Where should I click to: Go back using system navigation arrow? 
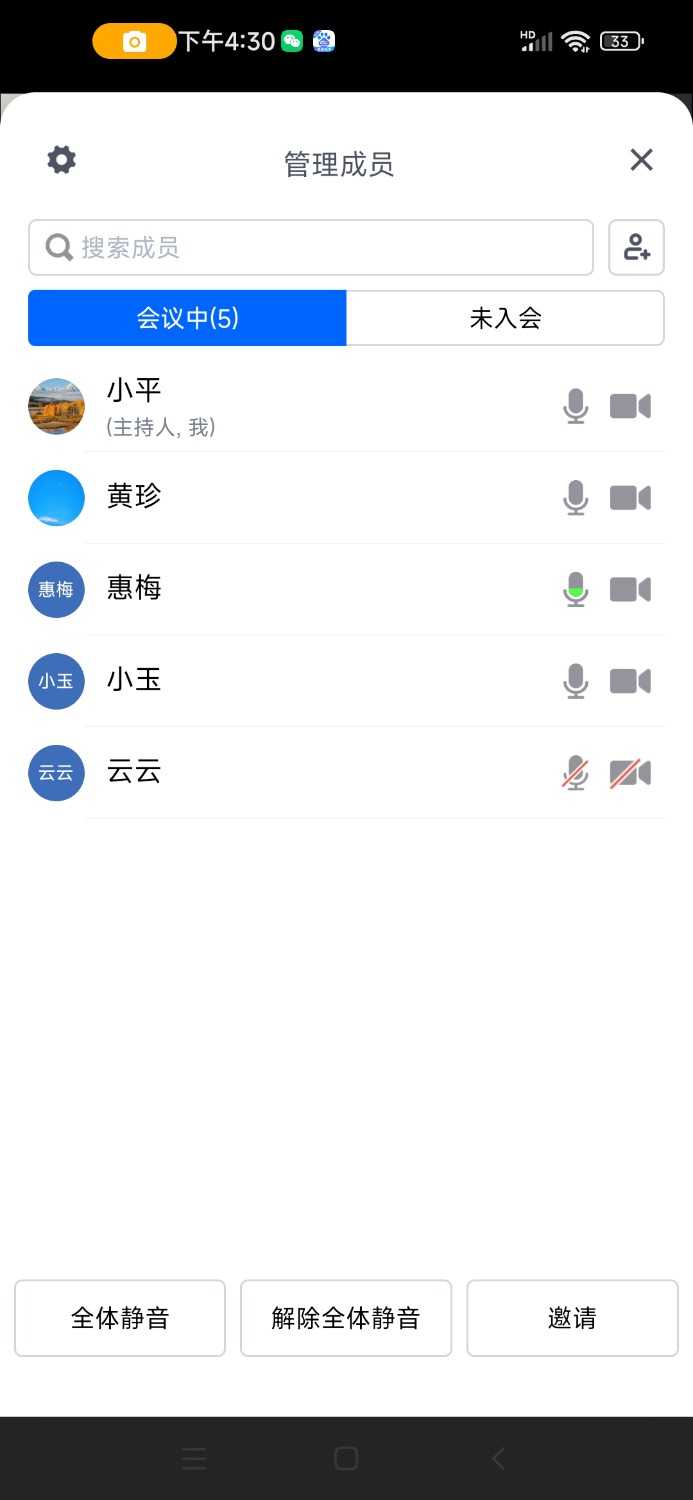(x=498, y=1459)
